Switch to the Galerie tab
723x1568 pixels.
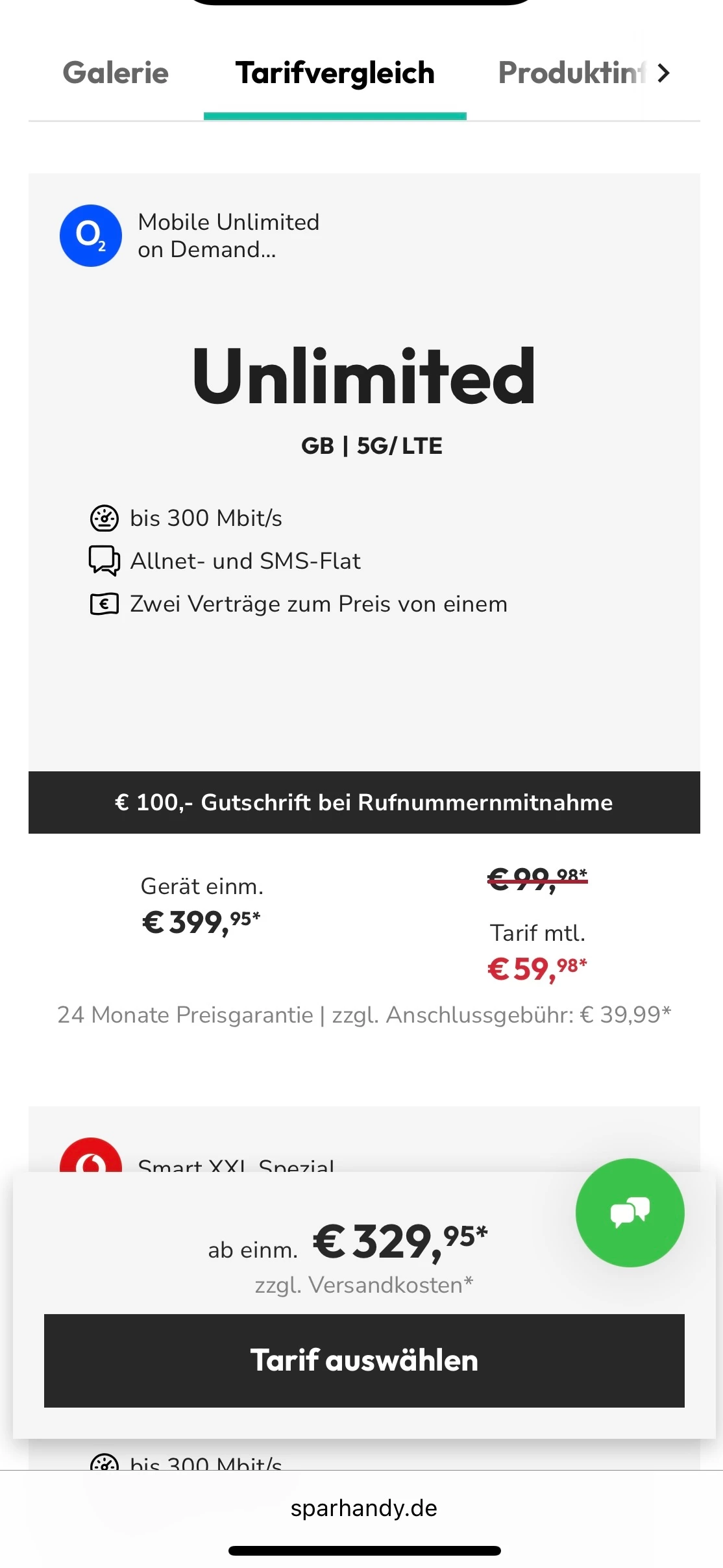tap(116, 73)
